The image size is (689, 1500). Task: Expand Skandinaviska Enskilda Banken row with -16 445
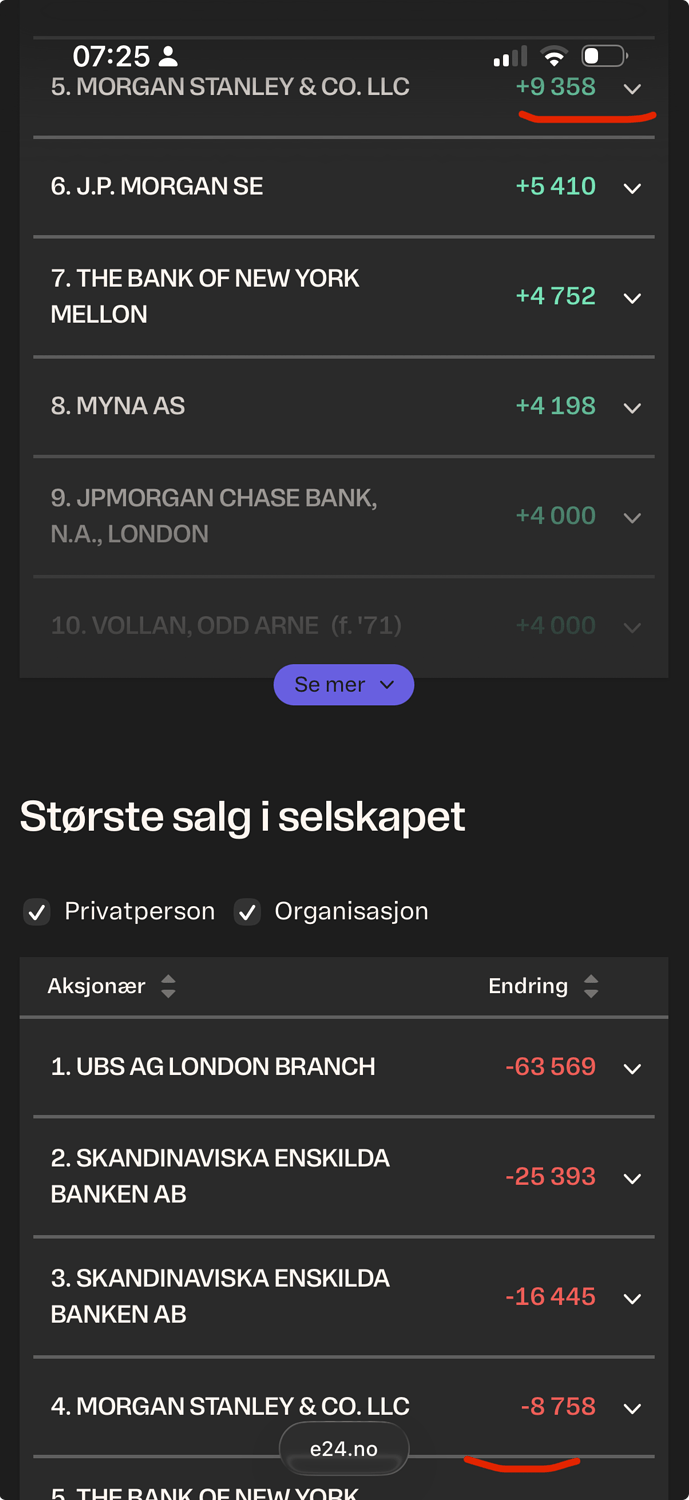pos(632,1298)
